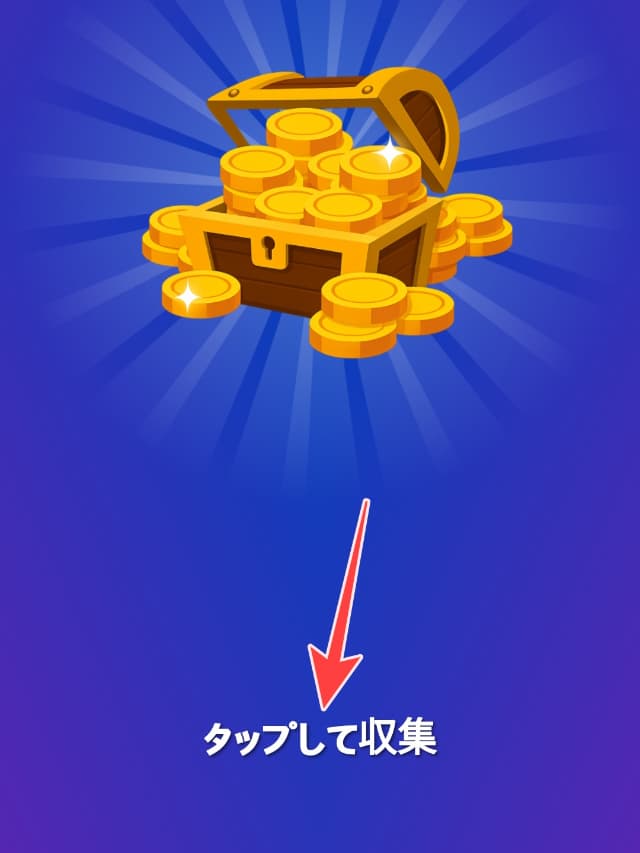Tap タップして収集 to collect the coins
Viewport: 640px width, 853px height.
pyautogui.click(x=320, y=740)
